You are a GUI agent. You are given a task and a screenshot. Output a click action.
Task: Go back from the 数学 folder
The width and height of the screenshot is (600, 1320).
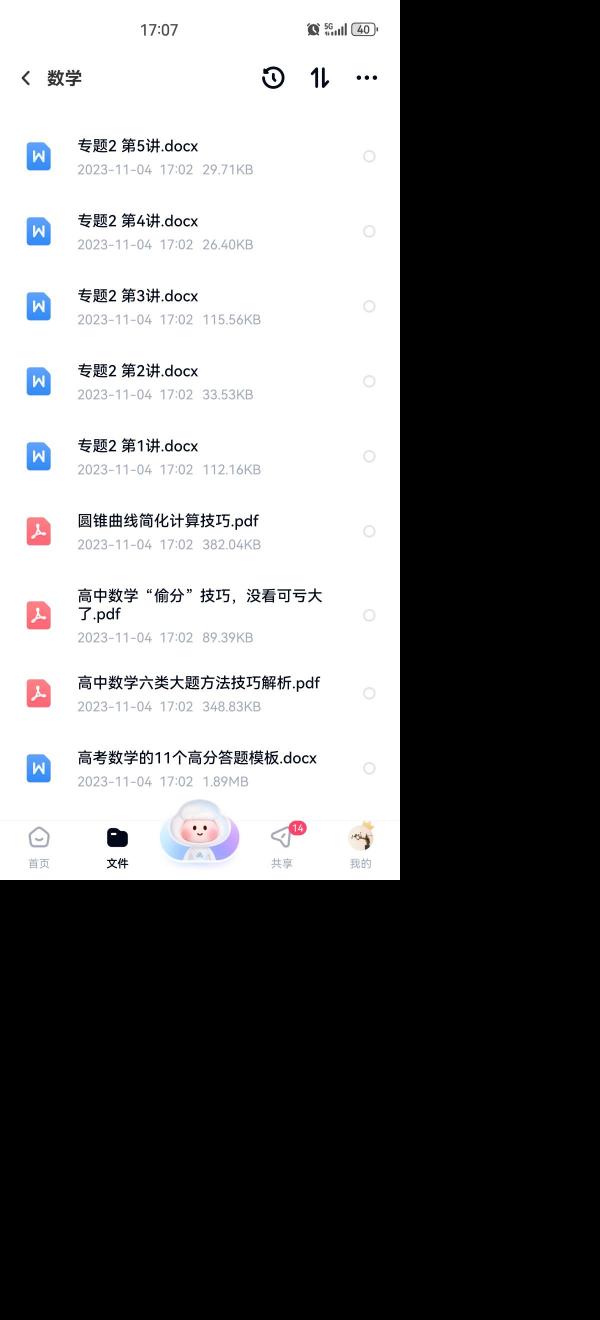click(26, 78)
